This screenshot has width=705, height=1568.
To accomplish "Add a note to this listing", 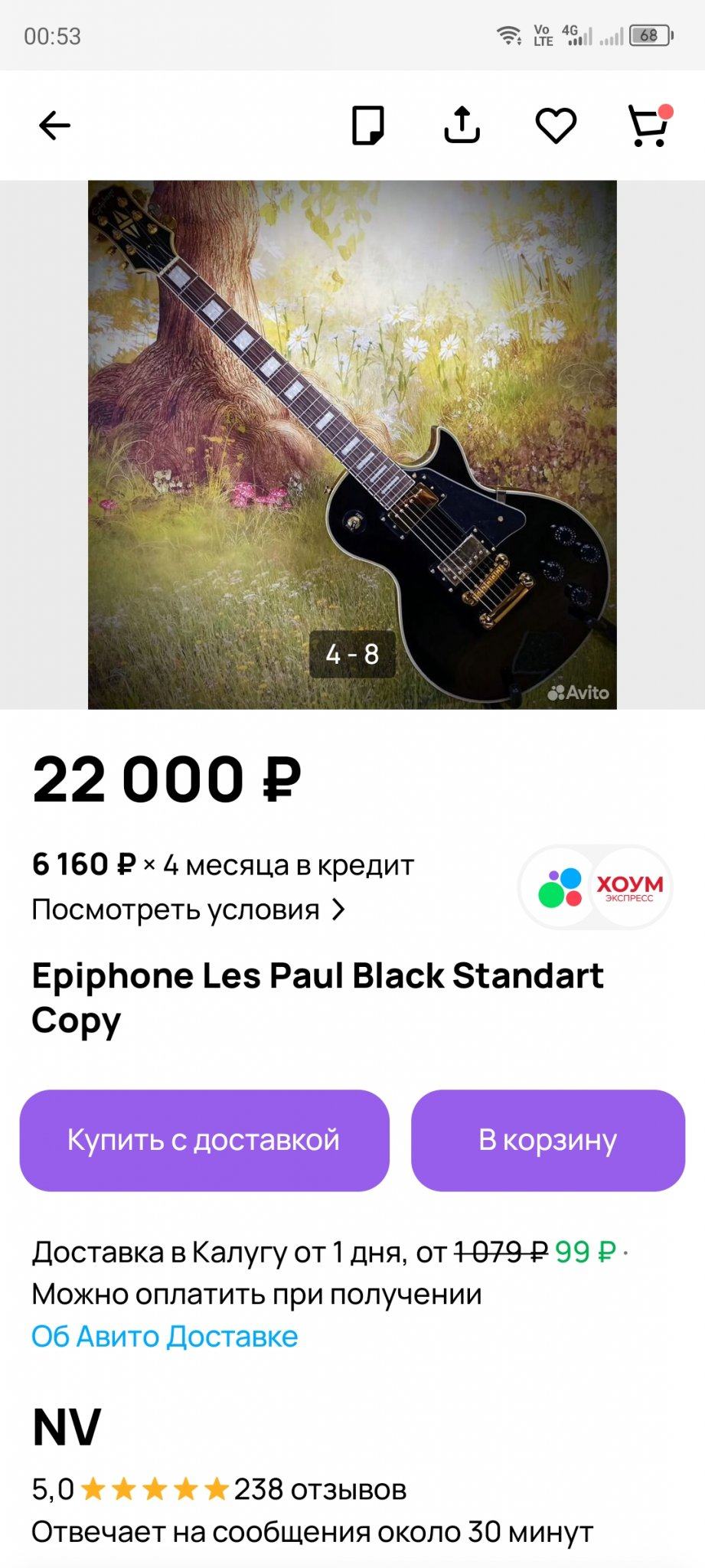I will coord(367,126).
